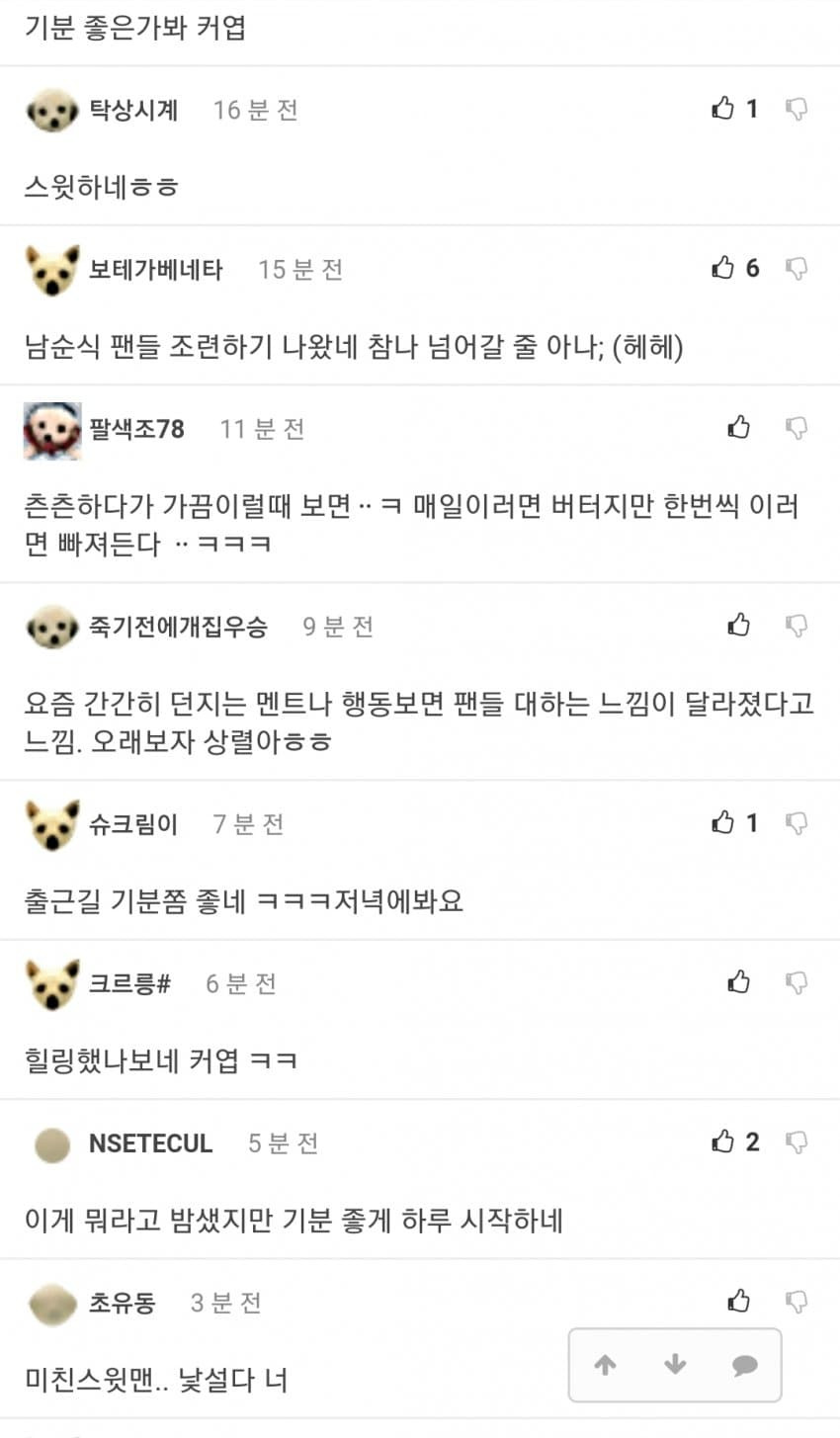Tap the down arrow in the floating toolbar
The width and height of the screenshot is (840, 1438).
click(x=675, y=1365)
